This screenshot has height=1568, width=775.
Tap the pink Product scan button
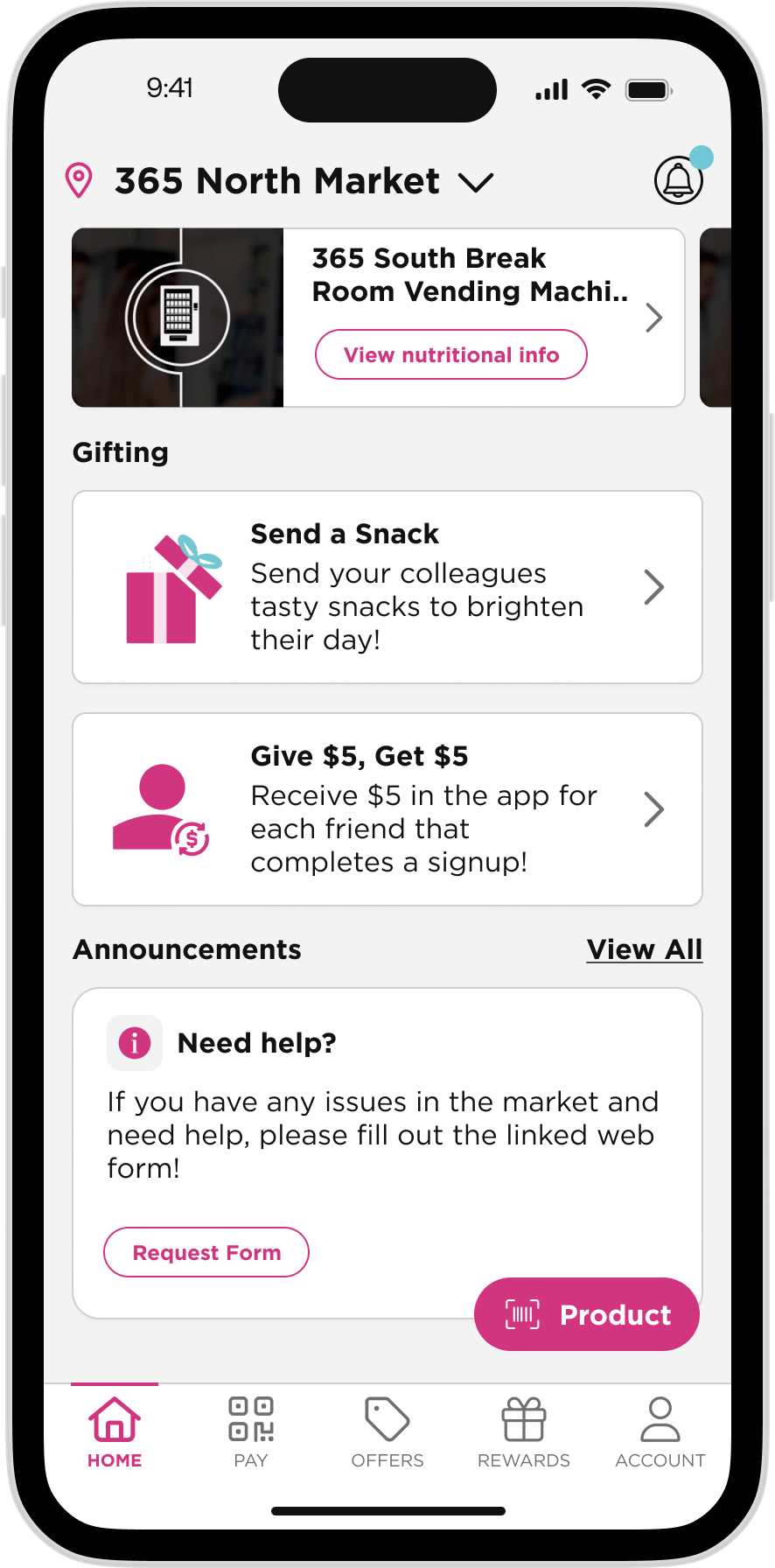click(585, 1313)
